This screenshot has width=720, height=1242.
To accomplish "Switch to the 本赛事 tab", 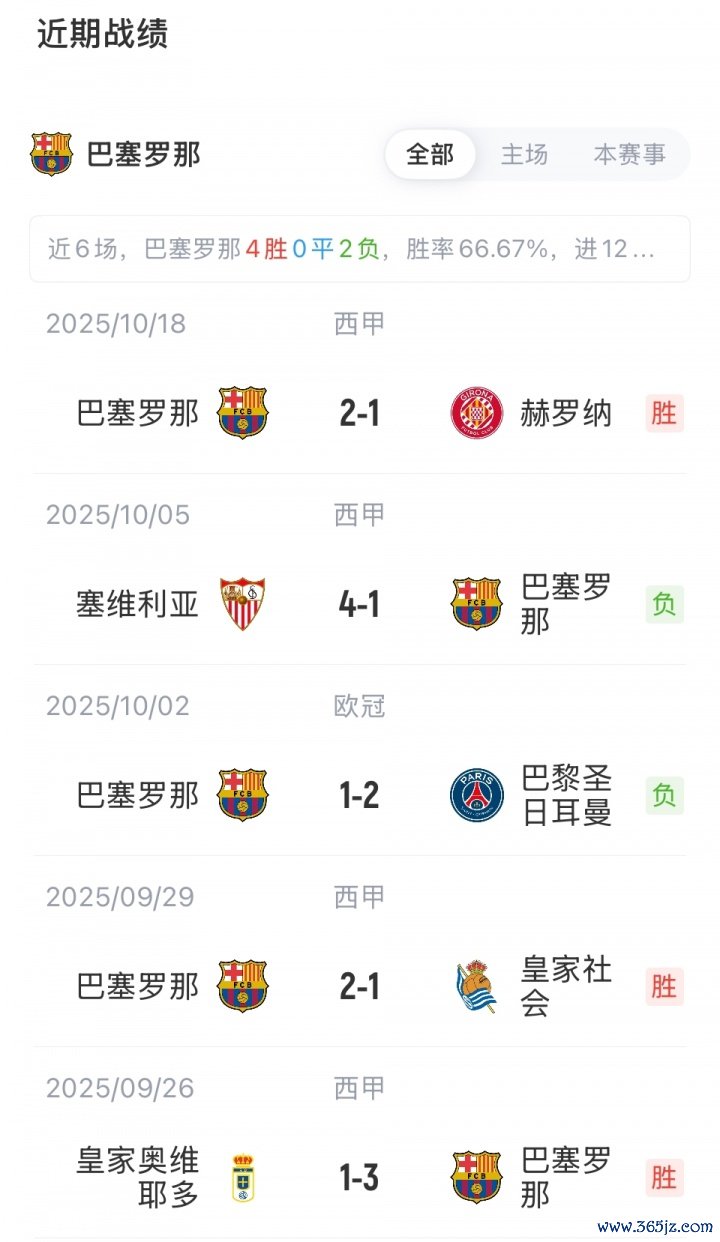I will point(629,155).
